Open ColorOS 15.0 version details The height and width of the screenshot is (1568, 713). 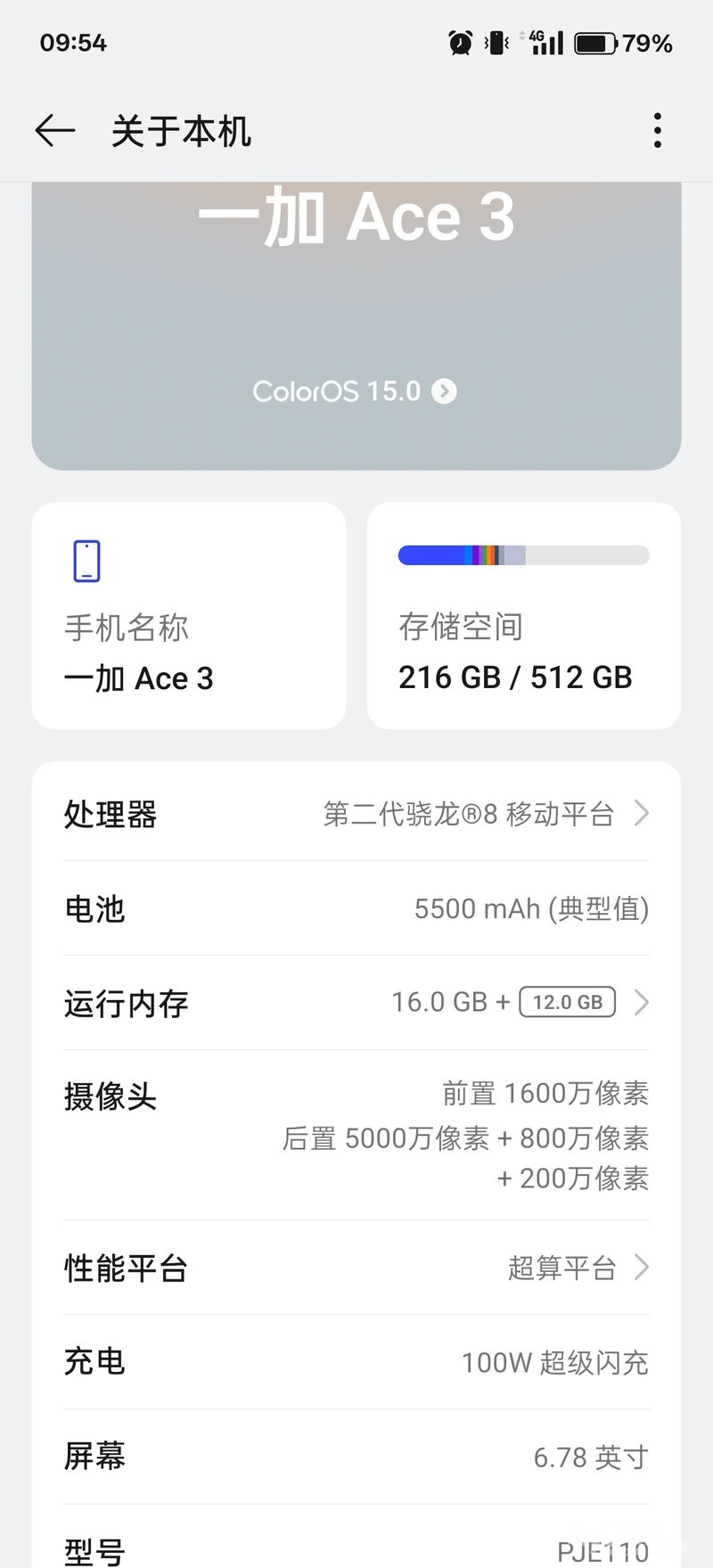[x=355, y=391]
